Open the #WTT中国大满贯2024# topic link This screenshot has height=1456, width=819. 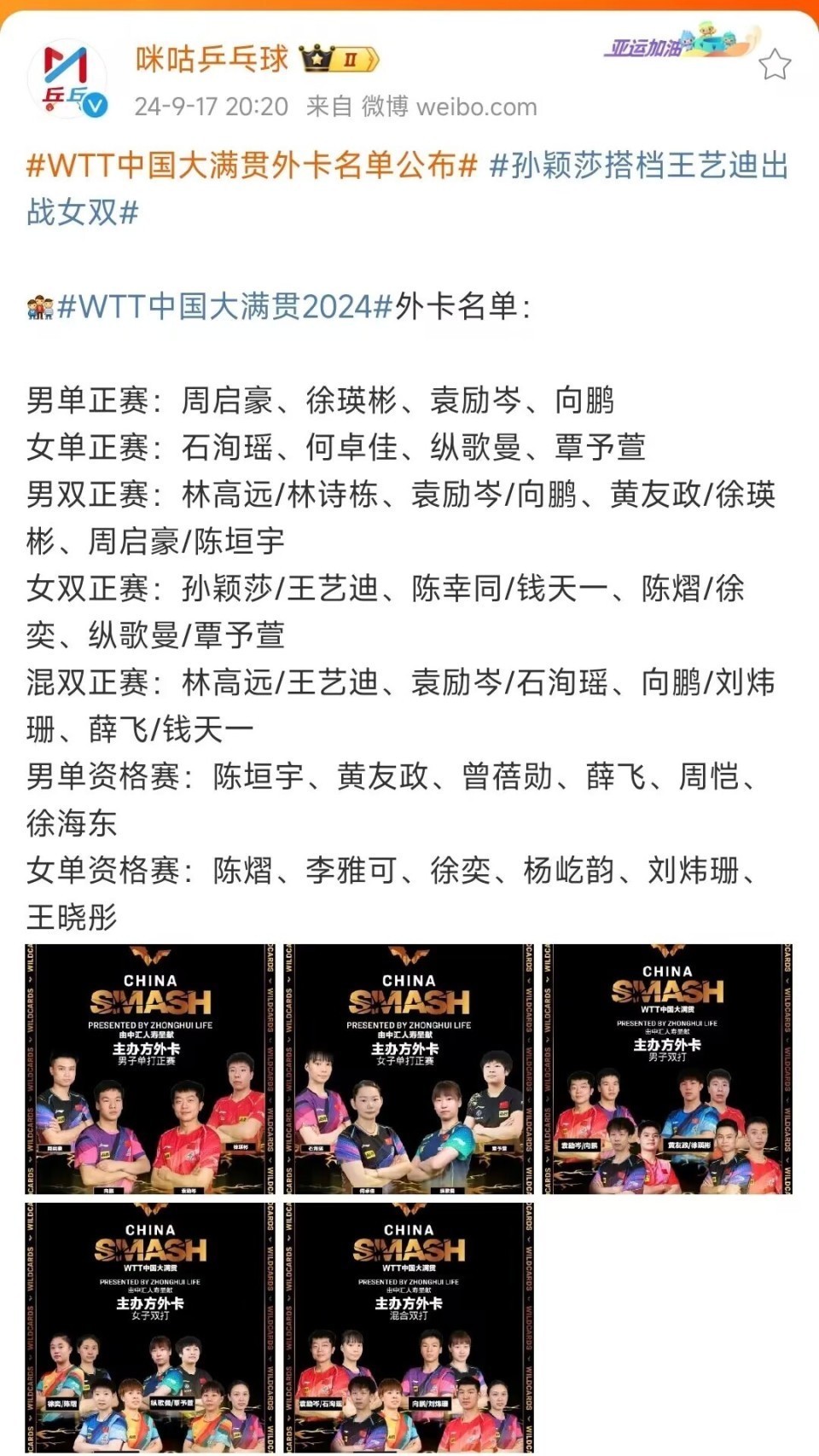225,306
